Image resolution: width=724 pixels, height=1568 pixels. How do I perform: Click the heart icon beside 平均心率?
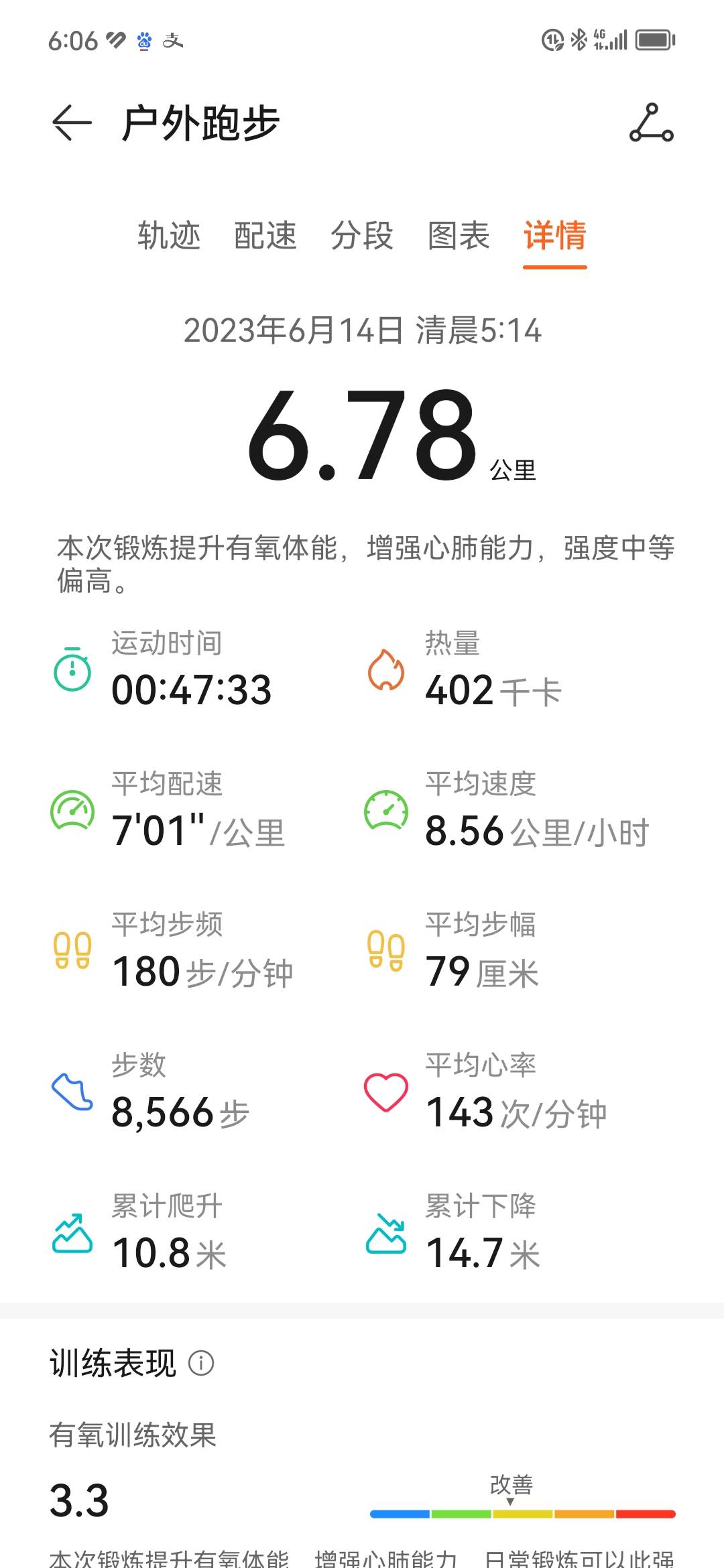(385, 1092)
